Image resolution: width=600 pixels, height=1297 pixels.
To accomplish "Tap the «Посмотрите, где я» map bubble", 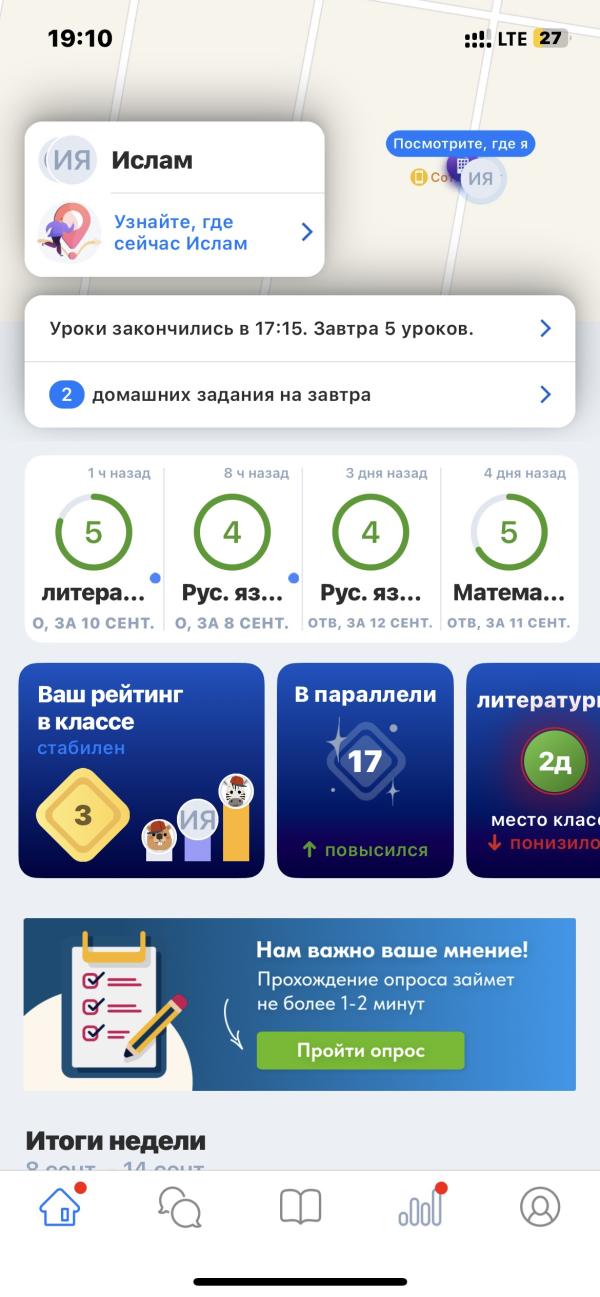I will pos(460,144).
